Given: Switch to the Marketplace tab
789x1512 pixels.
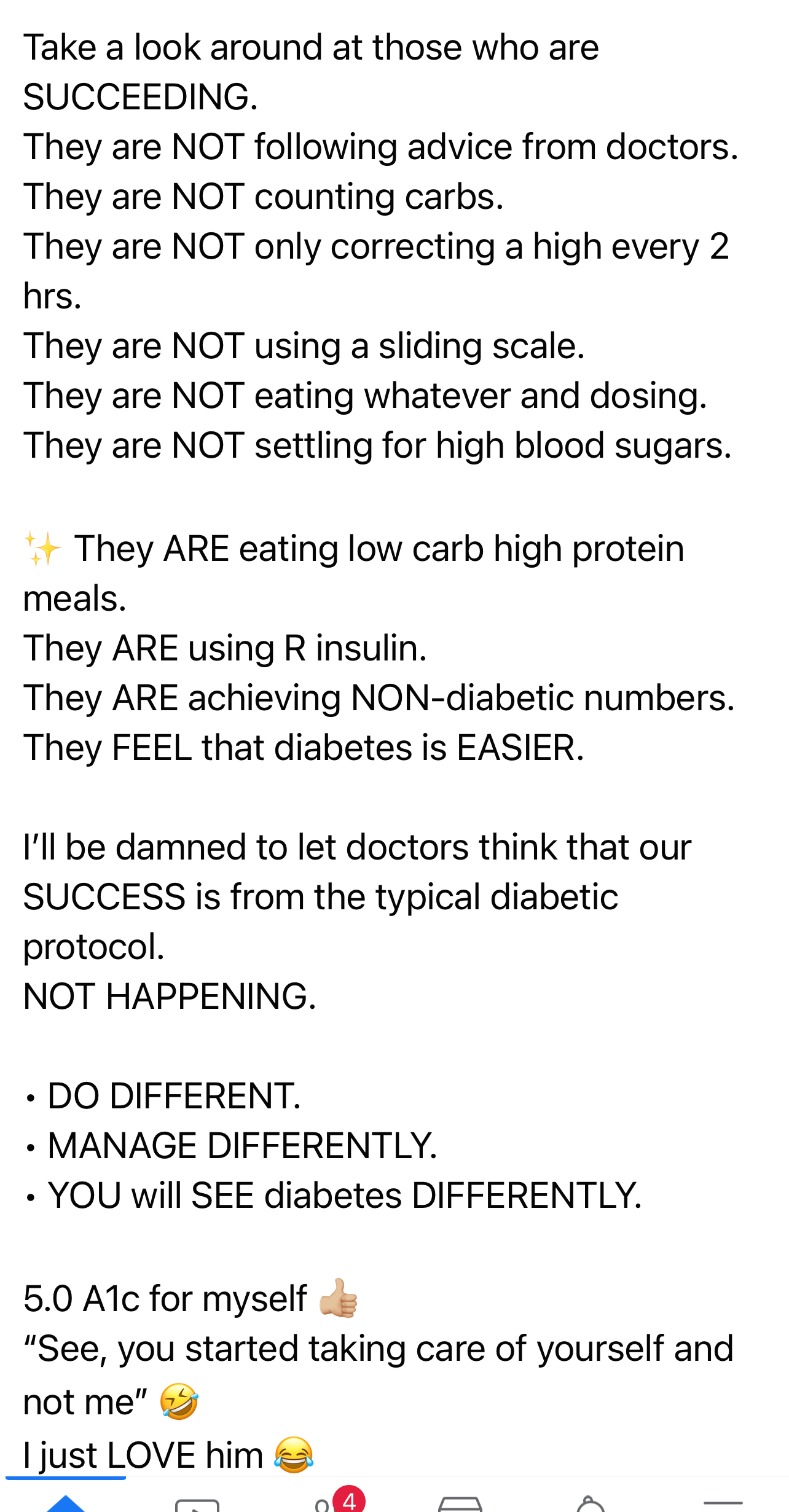Looking at the screenshot, I should click(460, 1503).
